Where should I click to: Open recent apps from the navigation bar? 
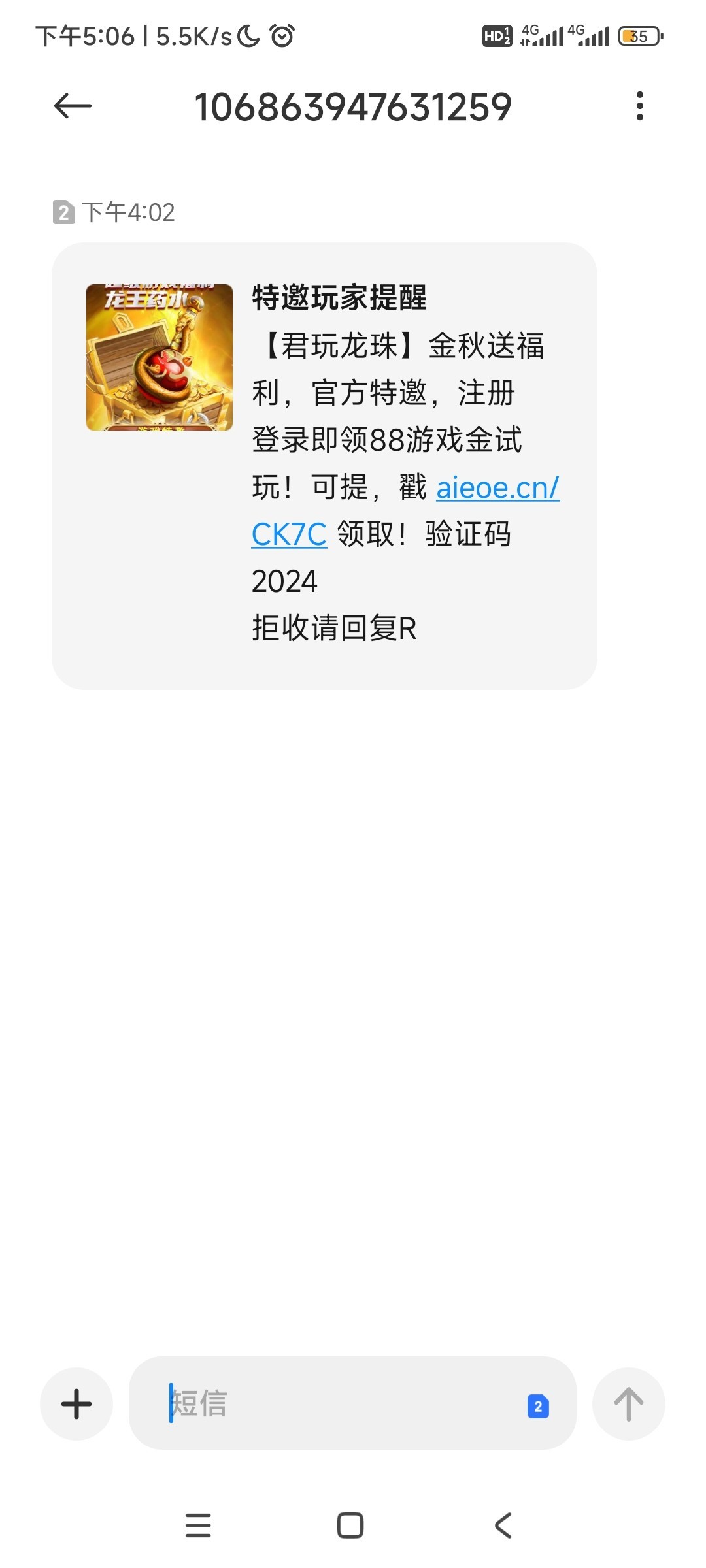pyautogui.click(x=198, y=1526)
